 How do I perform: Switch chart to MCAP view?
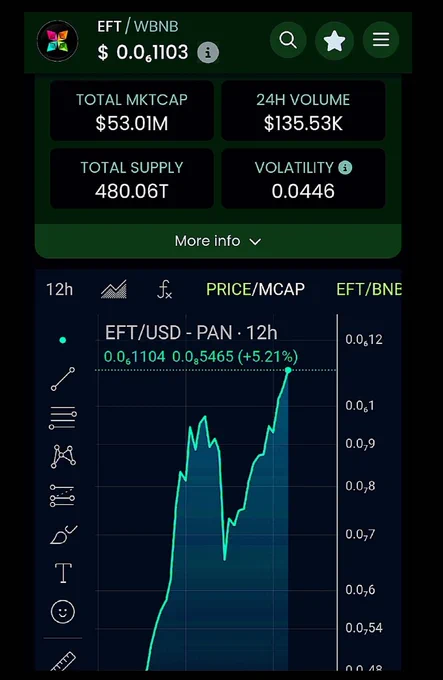[x=281, y=289]
